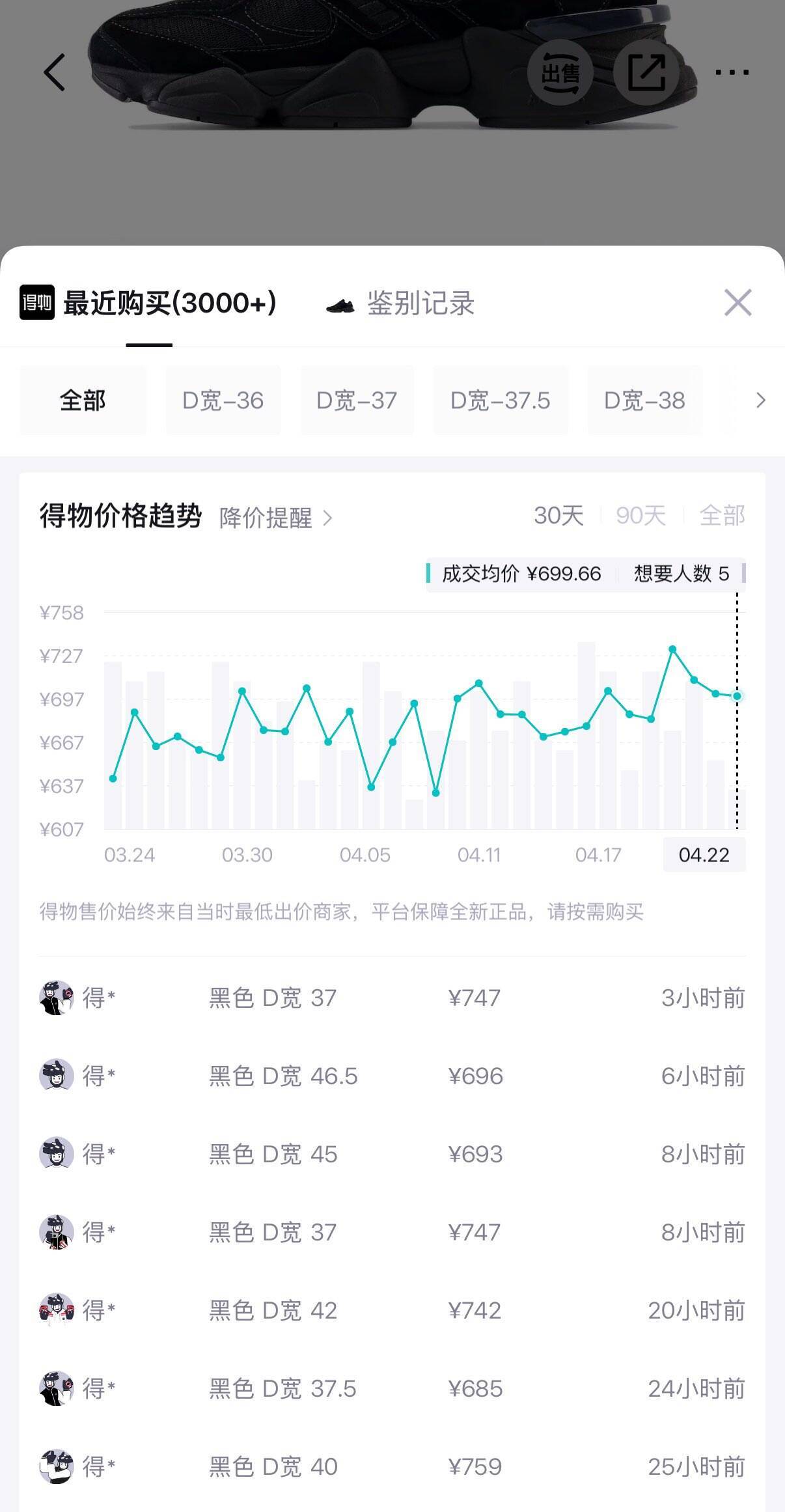
Task: Switch price trend range to 90天
Action: pyautogui.click(x=641, y=515)
